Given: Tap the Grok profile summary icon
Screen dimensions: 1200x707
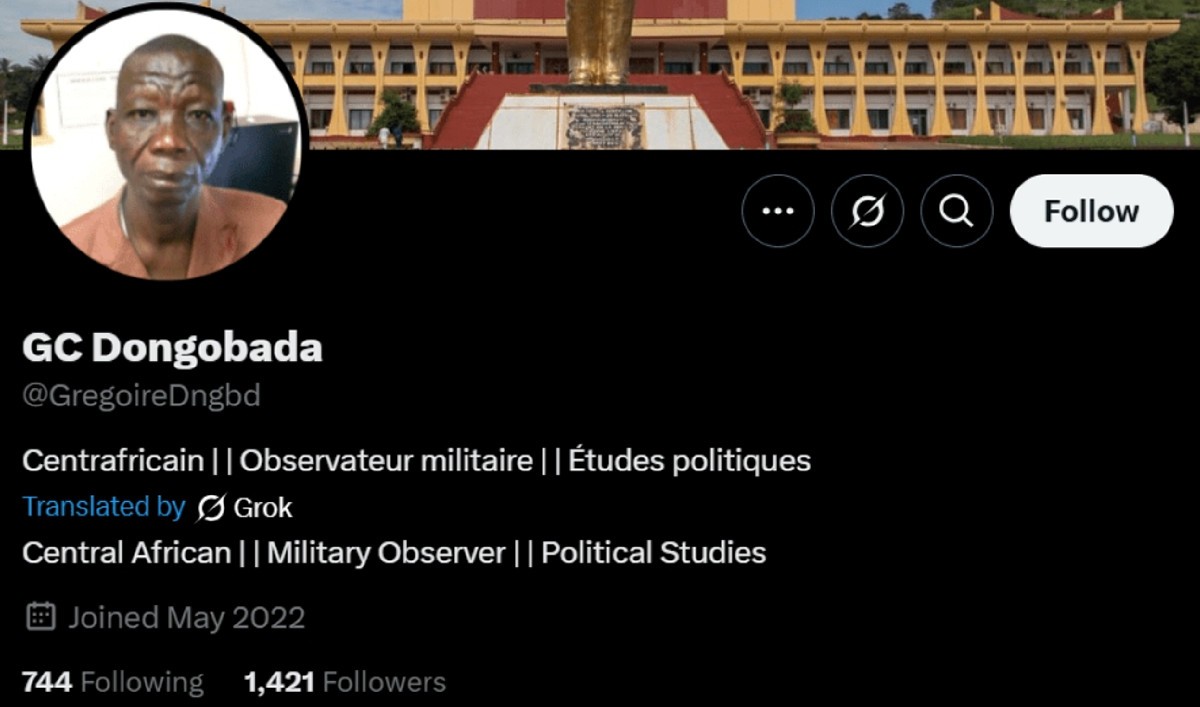Looking at the screenshot, I should click(867, 211).
